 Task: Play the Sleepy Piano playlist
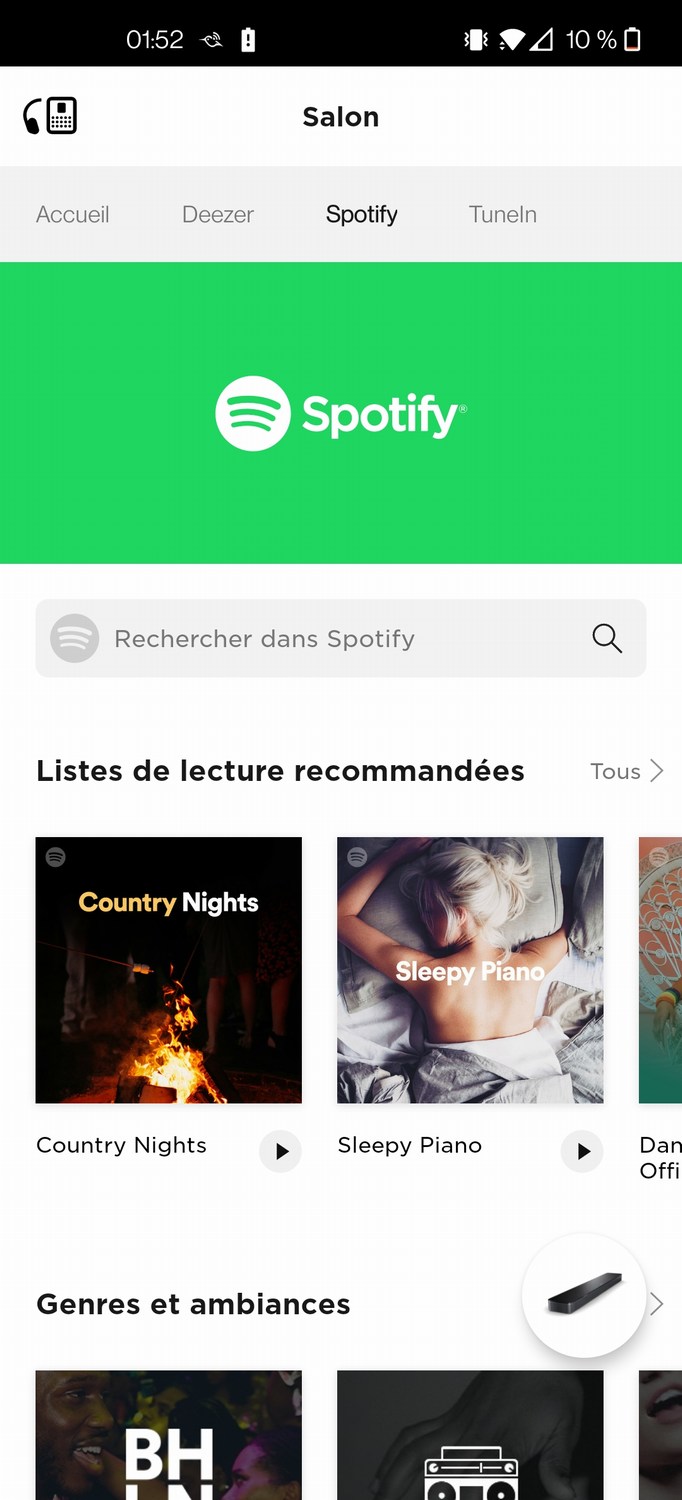click(x=582, y=1151)
